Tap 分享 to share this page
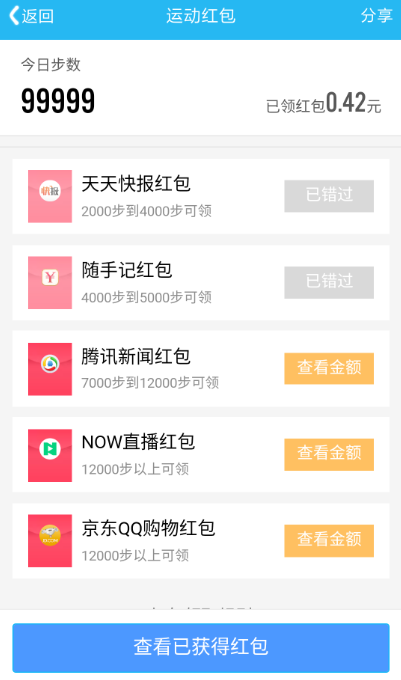This screenshot has height=680, width=401. pos(376,16)
